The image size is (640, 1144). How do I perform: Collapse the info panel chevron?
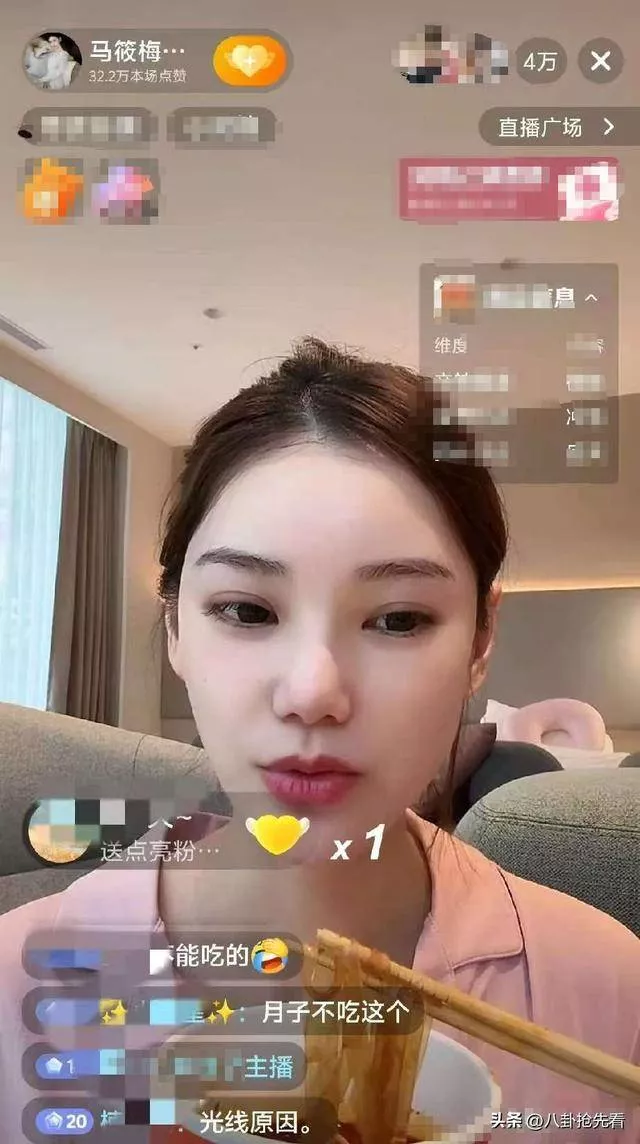[x=592, y=297]
